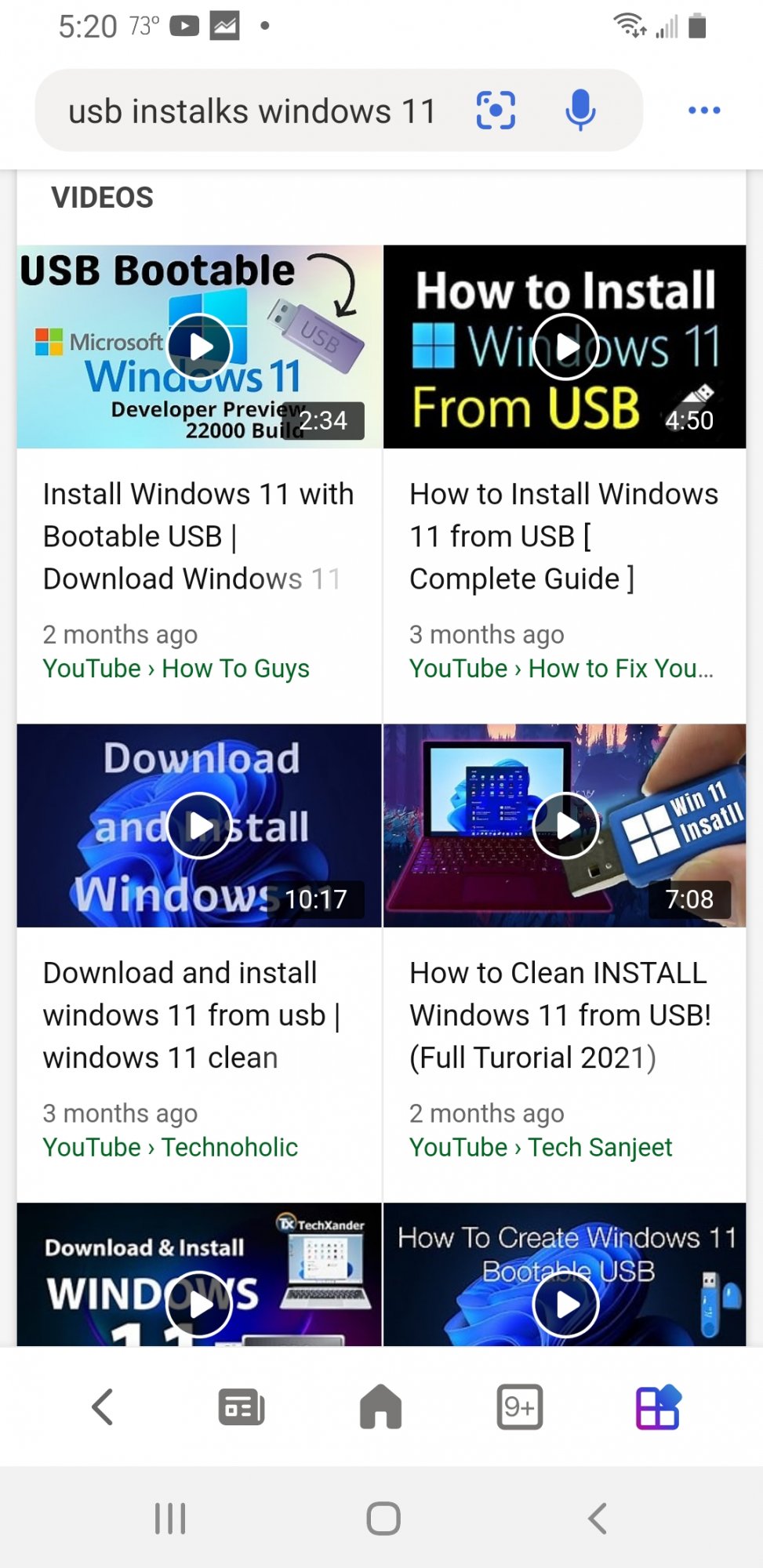Go back using browser back arrow
The image size is (763, 1568).
[103, 1406]
